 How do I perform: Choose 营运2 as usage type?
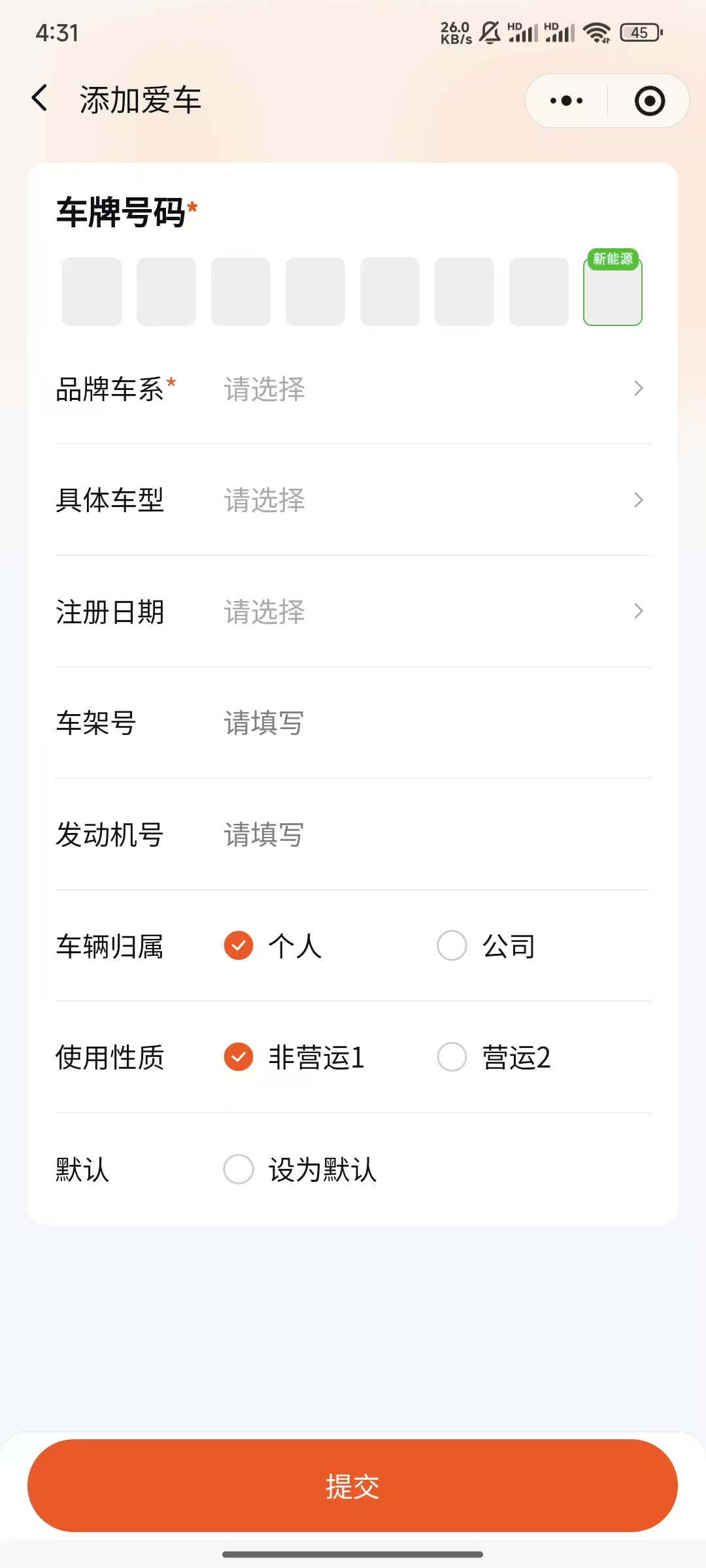coord(452,1057)
